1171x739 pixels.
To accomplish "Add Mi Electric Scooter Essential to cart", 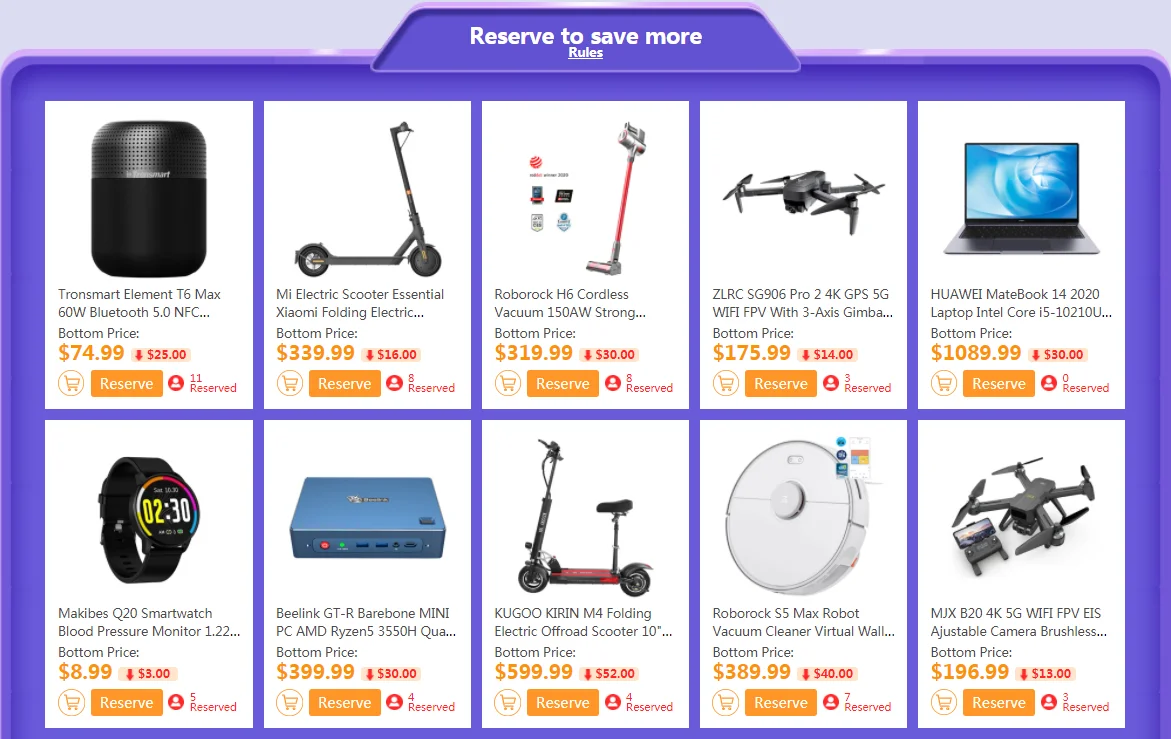I will tap(289, 384).
